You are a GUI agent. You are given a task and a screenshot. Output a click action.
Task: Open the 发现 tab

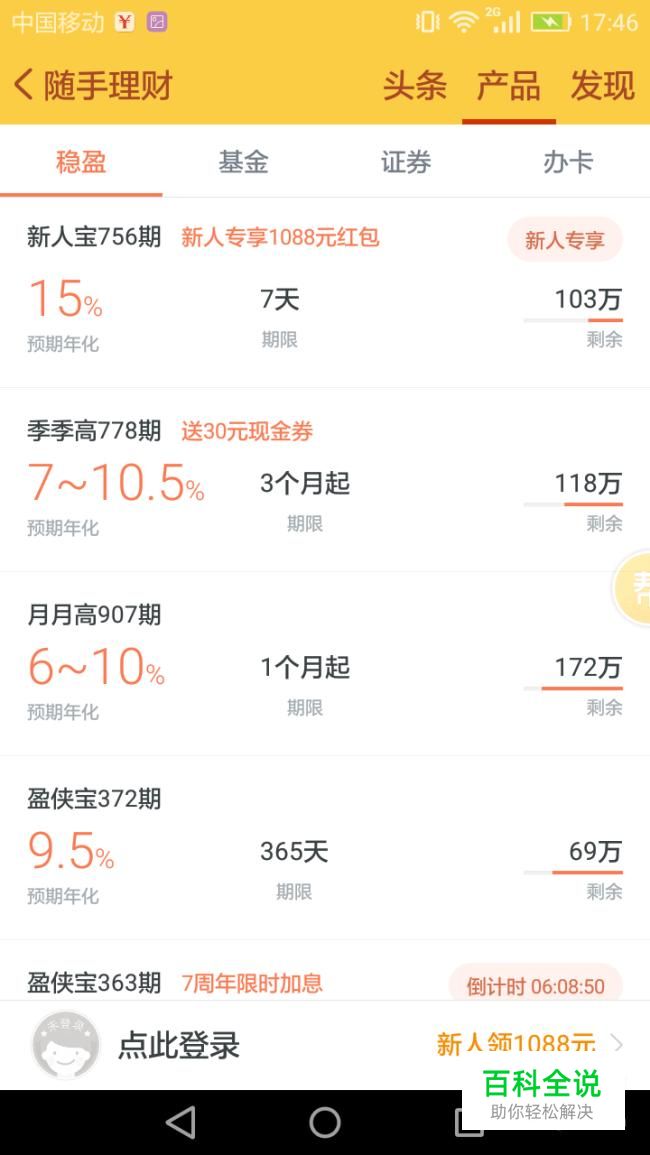pyautogui.click(x=603, y=85)
